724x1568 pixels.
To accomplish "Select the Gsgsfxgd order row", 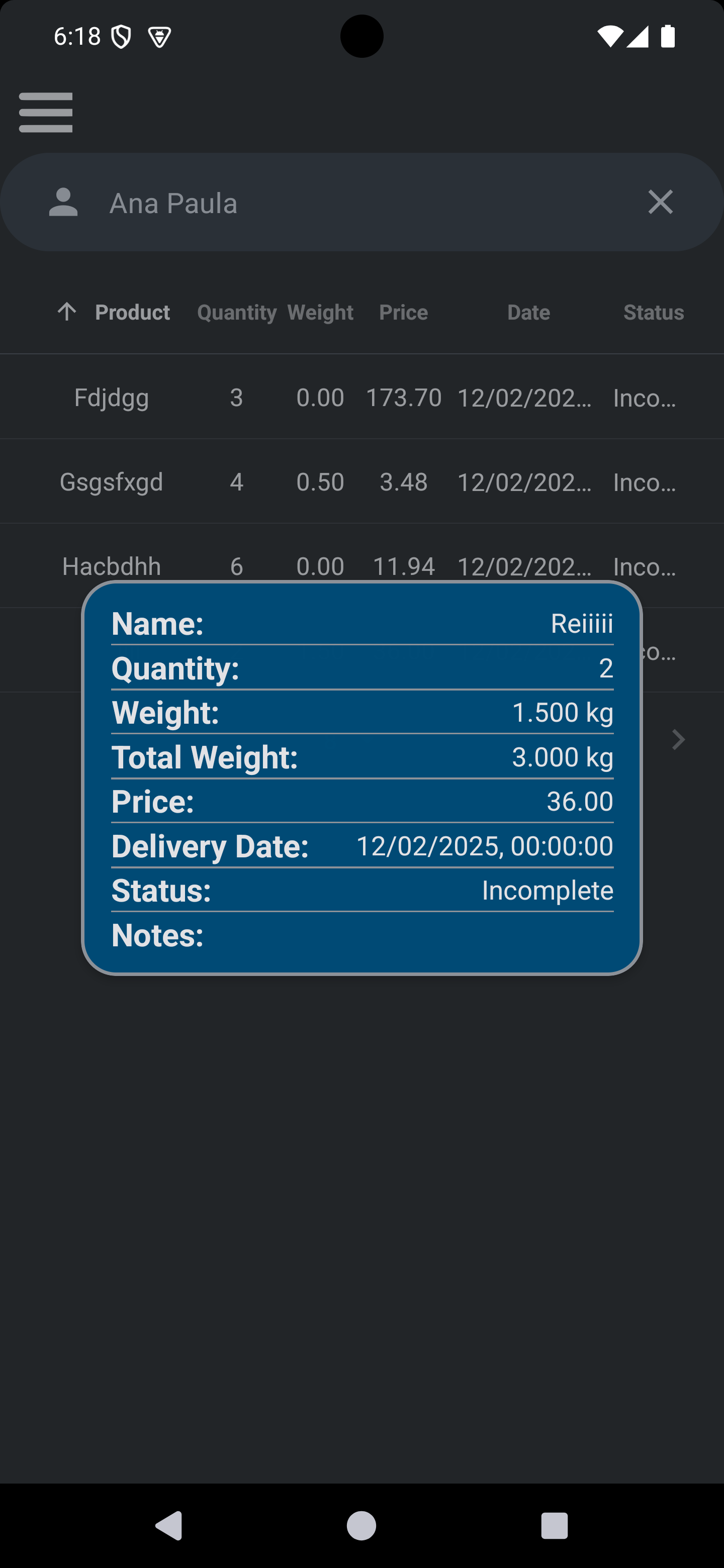I will click(112, 482).
